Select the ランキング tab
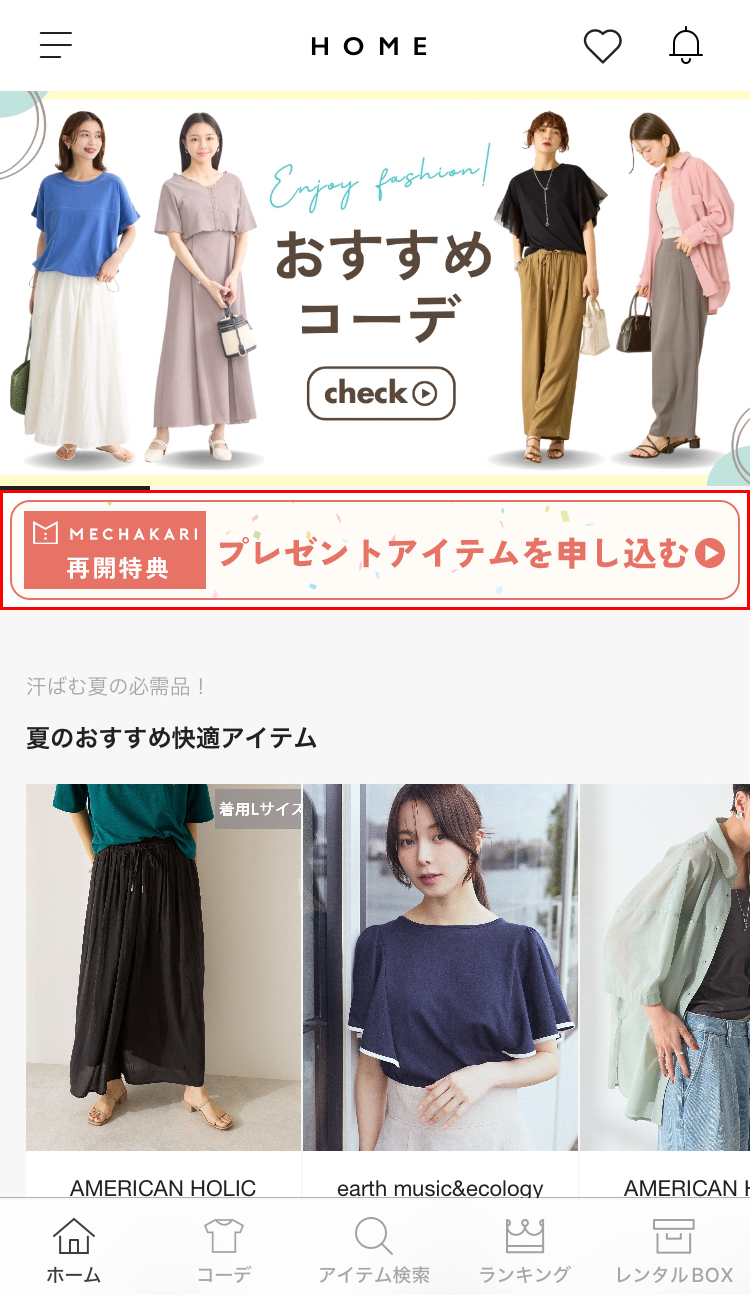Image resolution: width=750 pixels, height=1295 pixels. pyautogui.click(x=524, y=1250)
